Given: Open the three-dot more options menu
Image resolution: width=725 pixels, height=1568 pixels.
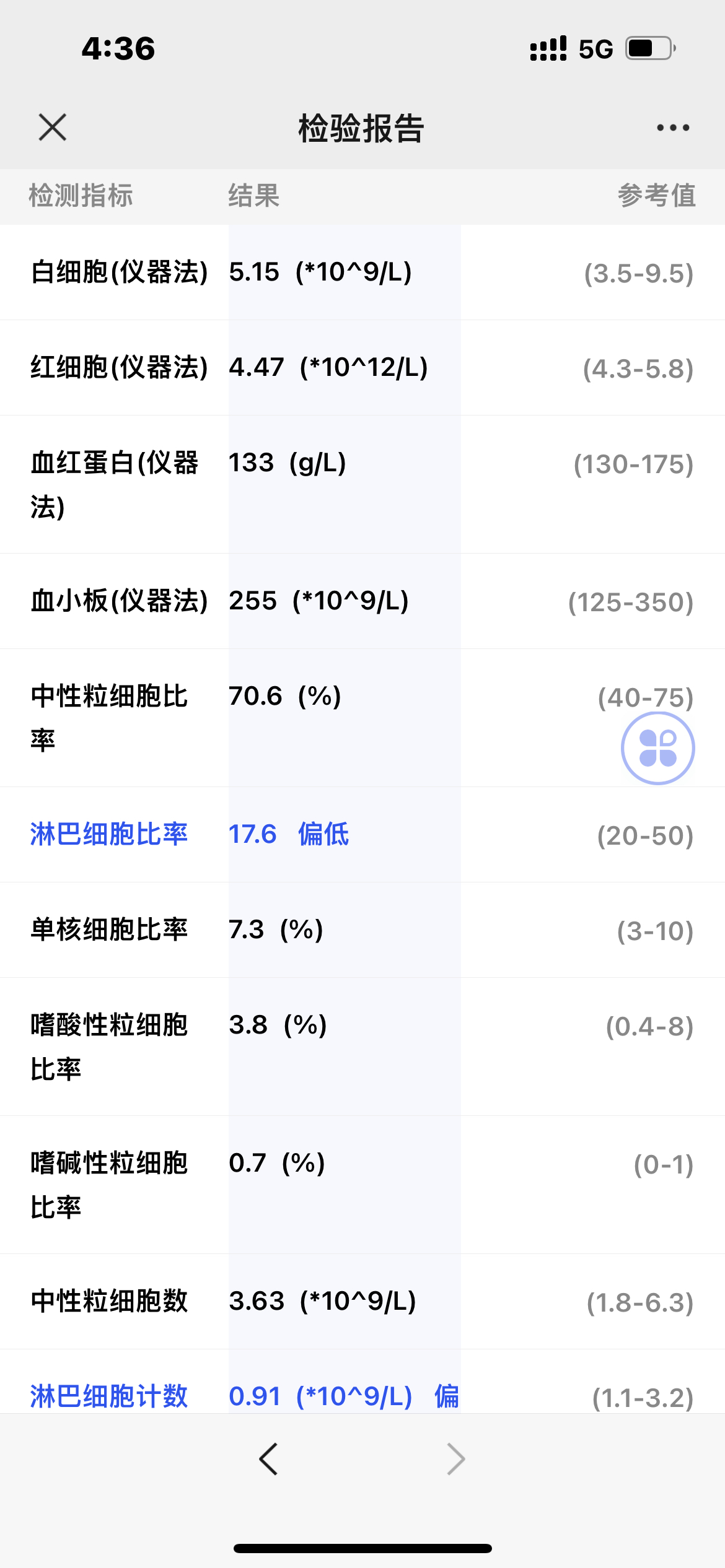Looking at the screenshot, I should [x=673, y=128].
